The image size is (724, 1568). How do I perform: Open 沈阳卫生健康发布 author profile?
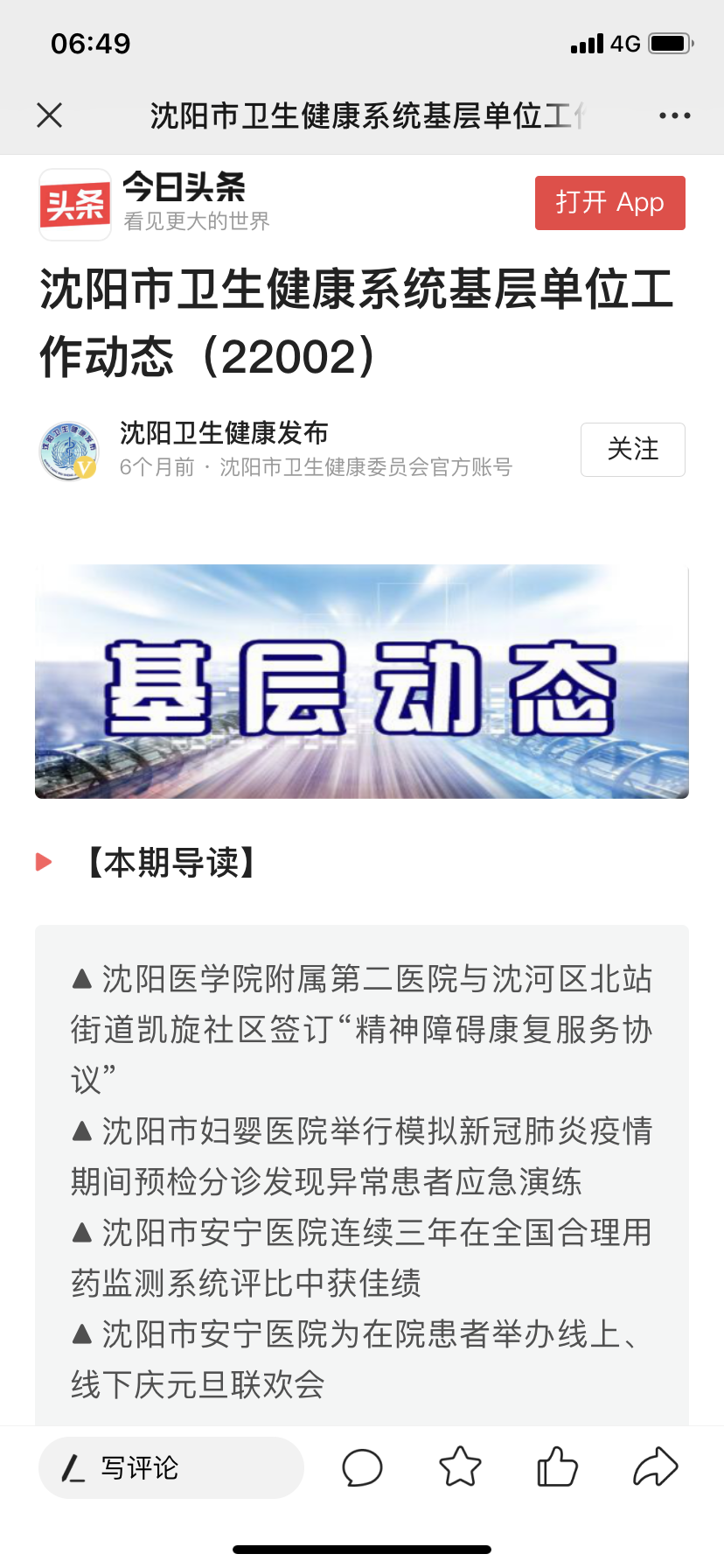pos(224,433)
